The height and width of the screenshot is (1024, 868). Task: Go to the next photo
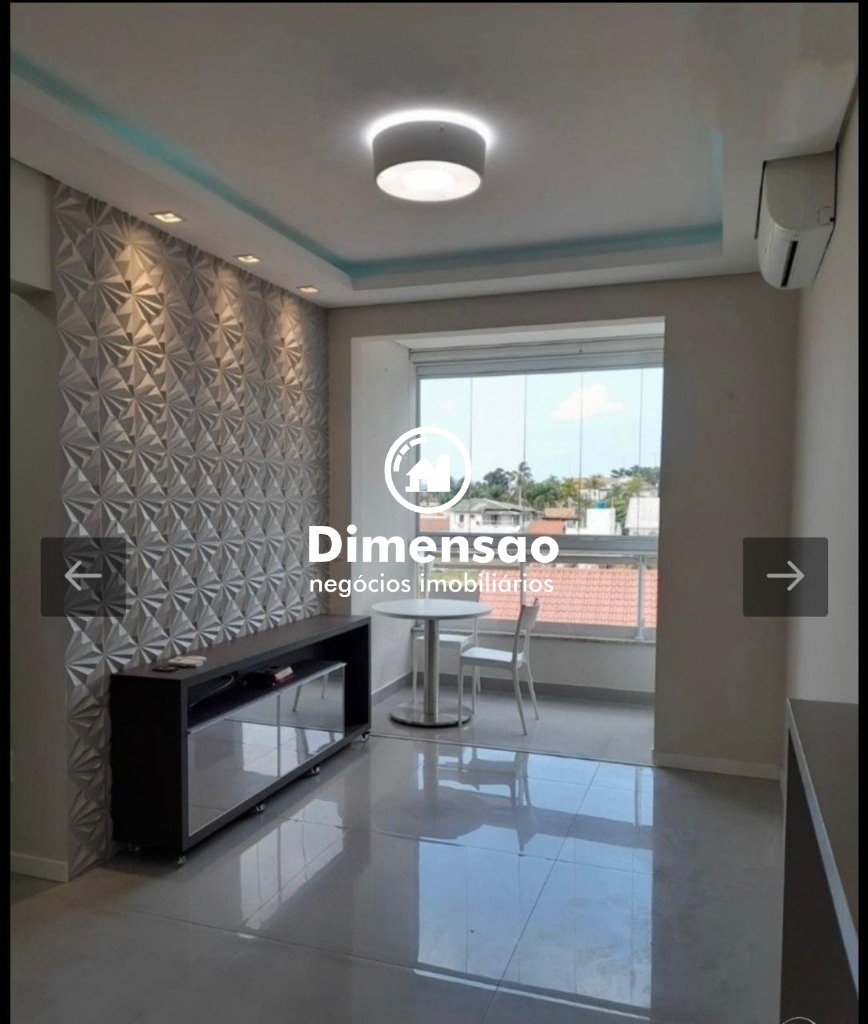785,576
